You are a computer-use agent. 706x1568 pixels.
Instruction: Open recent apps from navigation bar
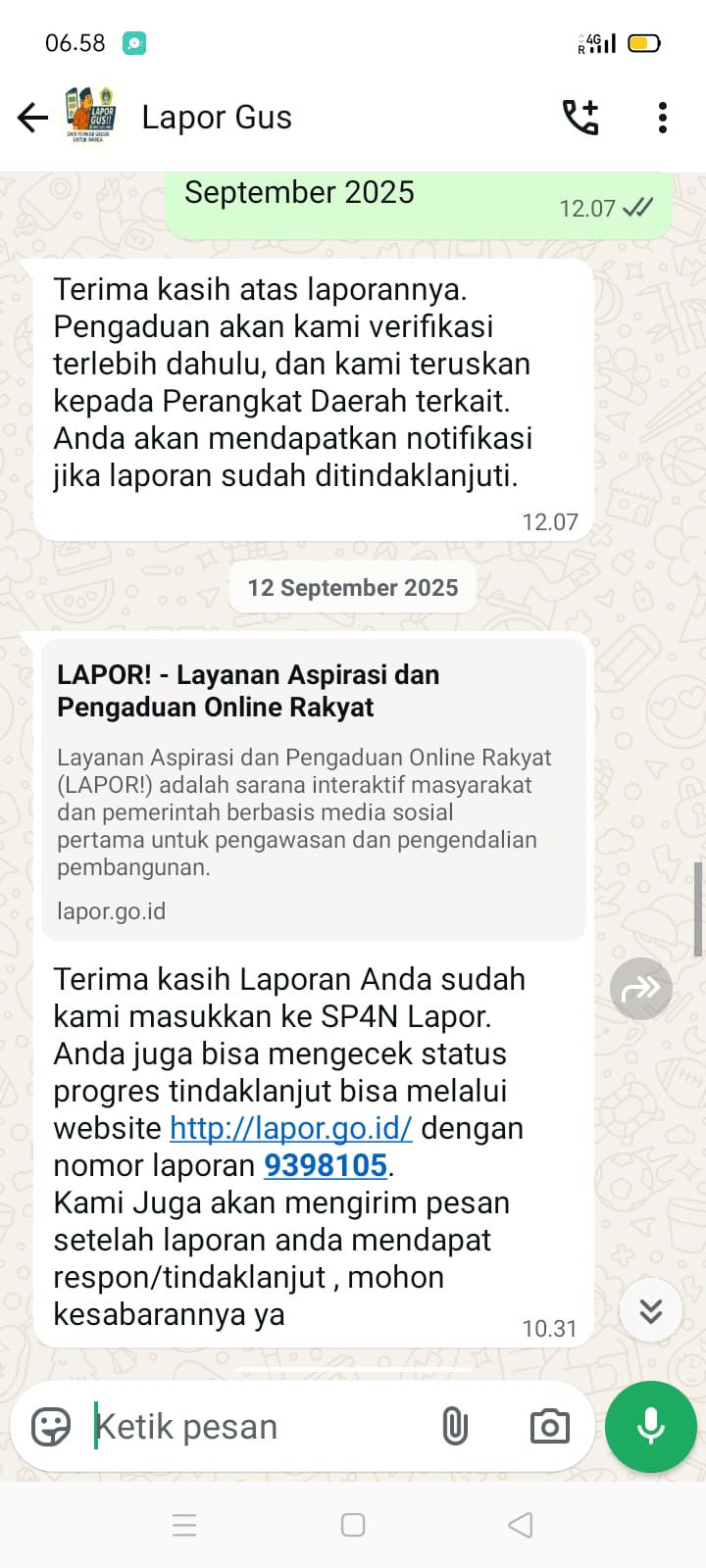[x=184, y=1525]
